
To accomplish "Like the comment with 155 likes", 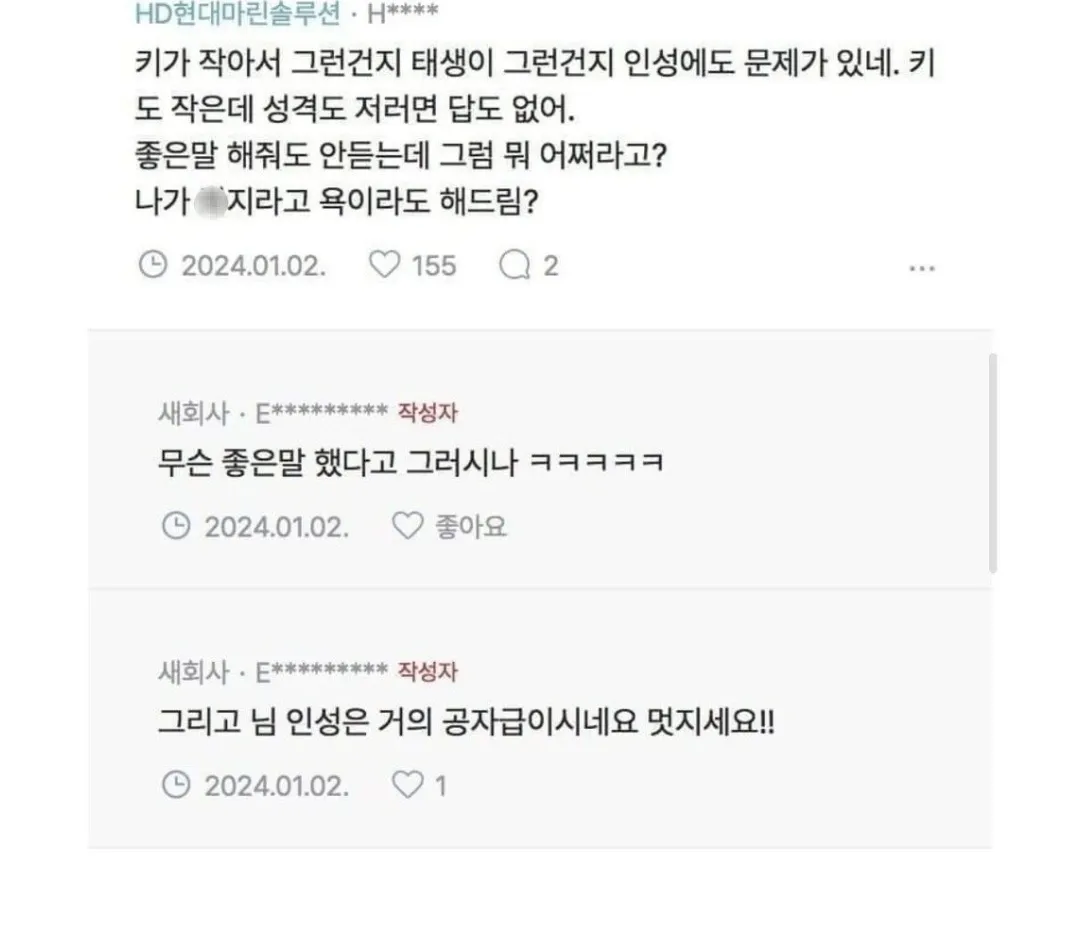I will pos(385,265).
